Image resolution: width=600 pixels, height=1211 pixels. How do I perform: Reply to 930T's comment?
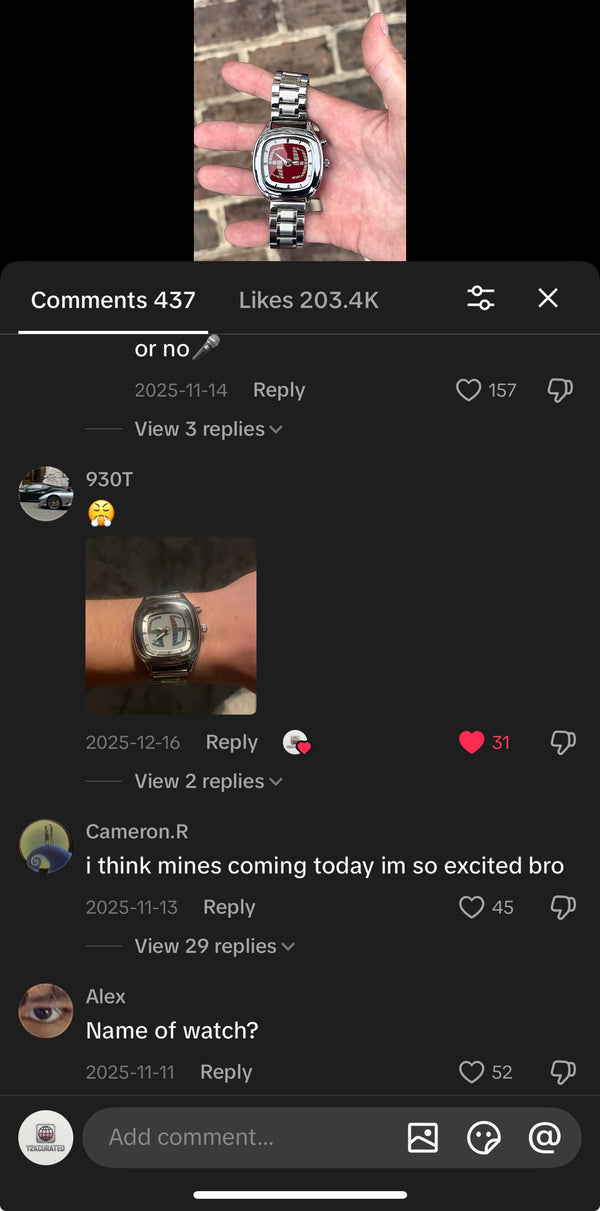(x=231, y=742)
